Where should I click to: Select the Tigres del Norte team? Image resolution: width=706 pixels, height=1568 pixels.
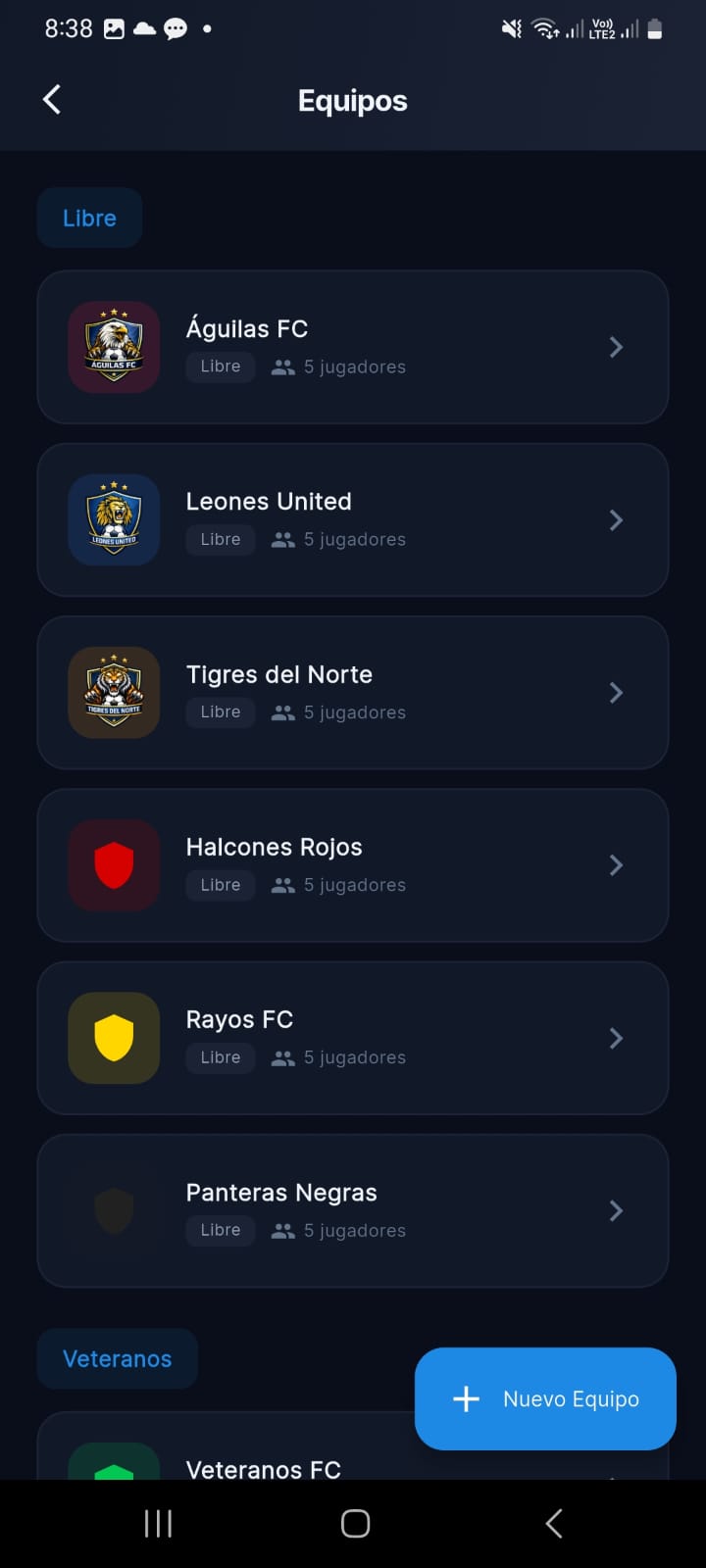pos(353,693)
